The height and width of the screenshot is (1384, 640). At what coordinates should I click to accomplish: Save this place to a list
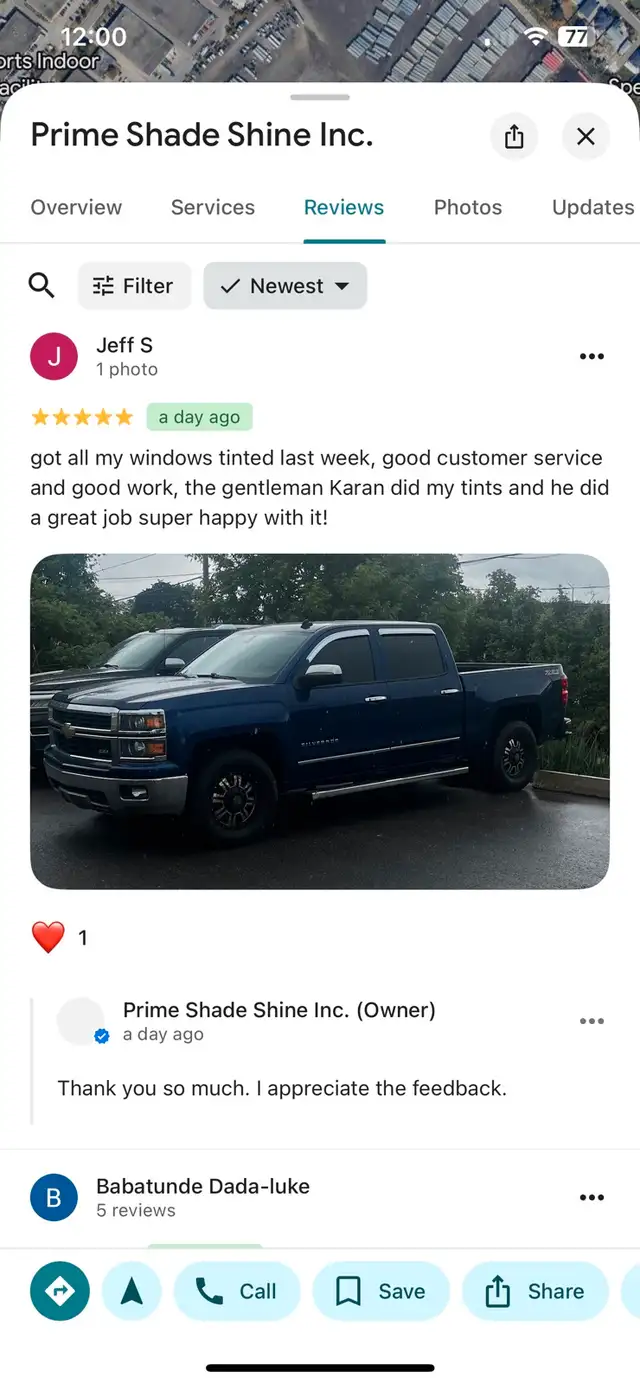tap(381, 1291)
